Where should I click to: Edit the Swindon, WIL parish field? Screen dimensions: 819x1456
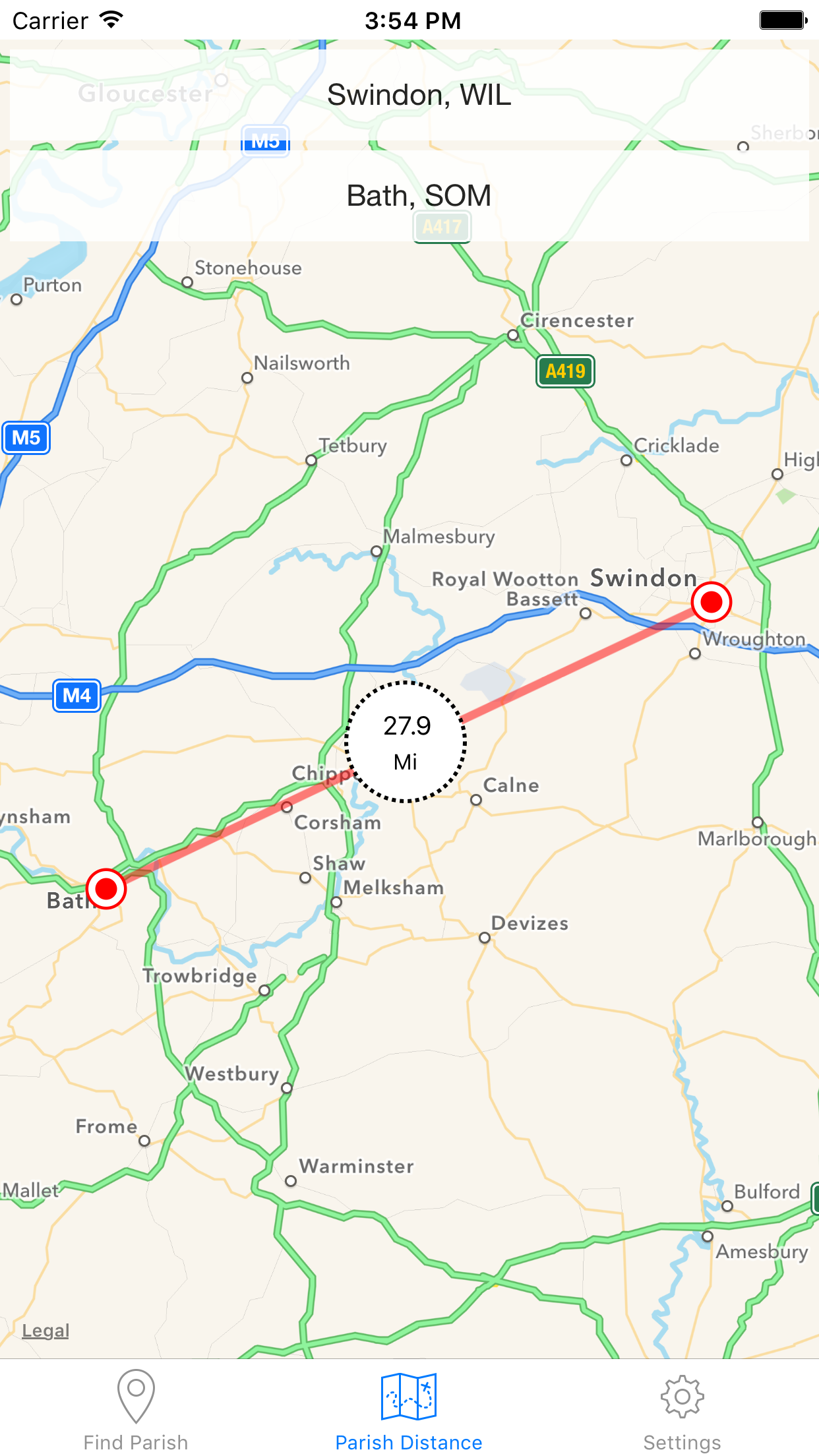(409, 95)
